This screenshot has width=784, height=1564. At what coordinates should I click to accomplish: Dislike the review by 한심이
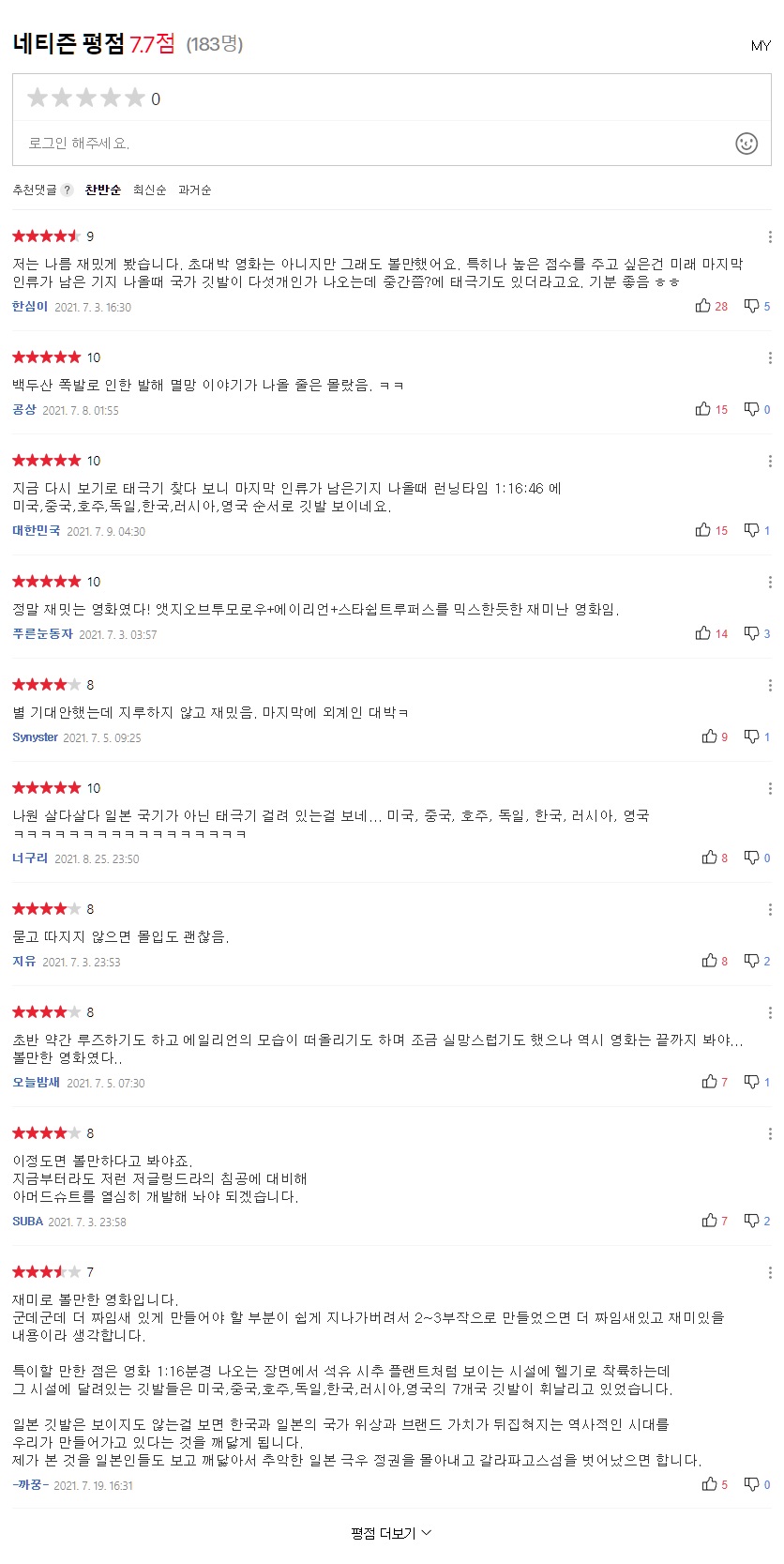coord(757,306)
